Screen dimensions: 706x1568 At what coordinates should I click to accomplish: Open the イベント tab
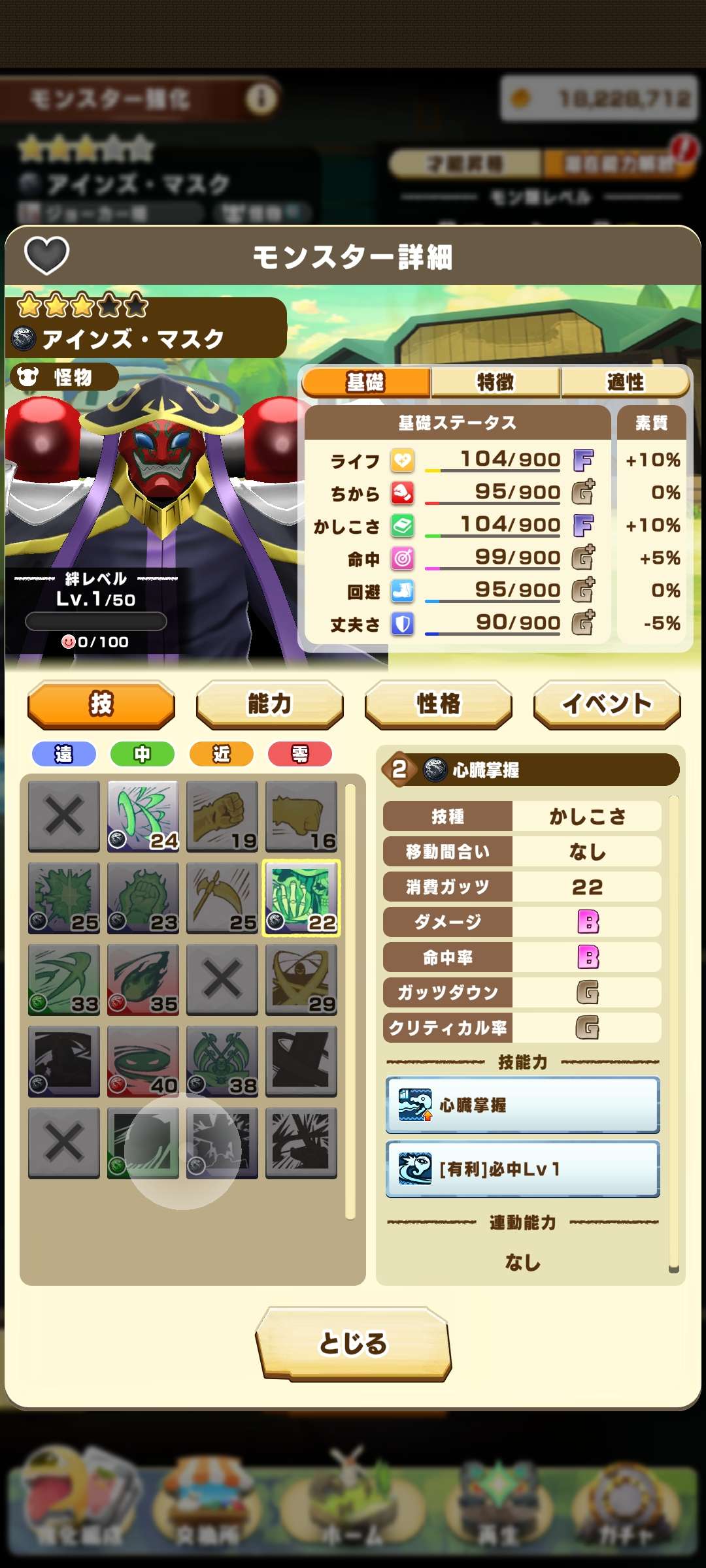[x=607, y=704]
